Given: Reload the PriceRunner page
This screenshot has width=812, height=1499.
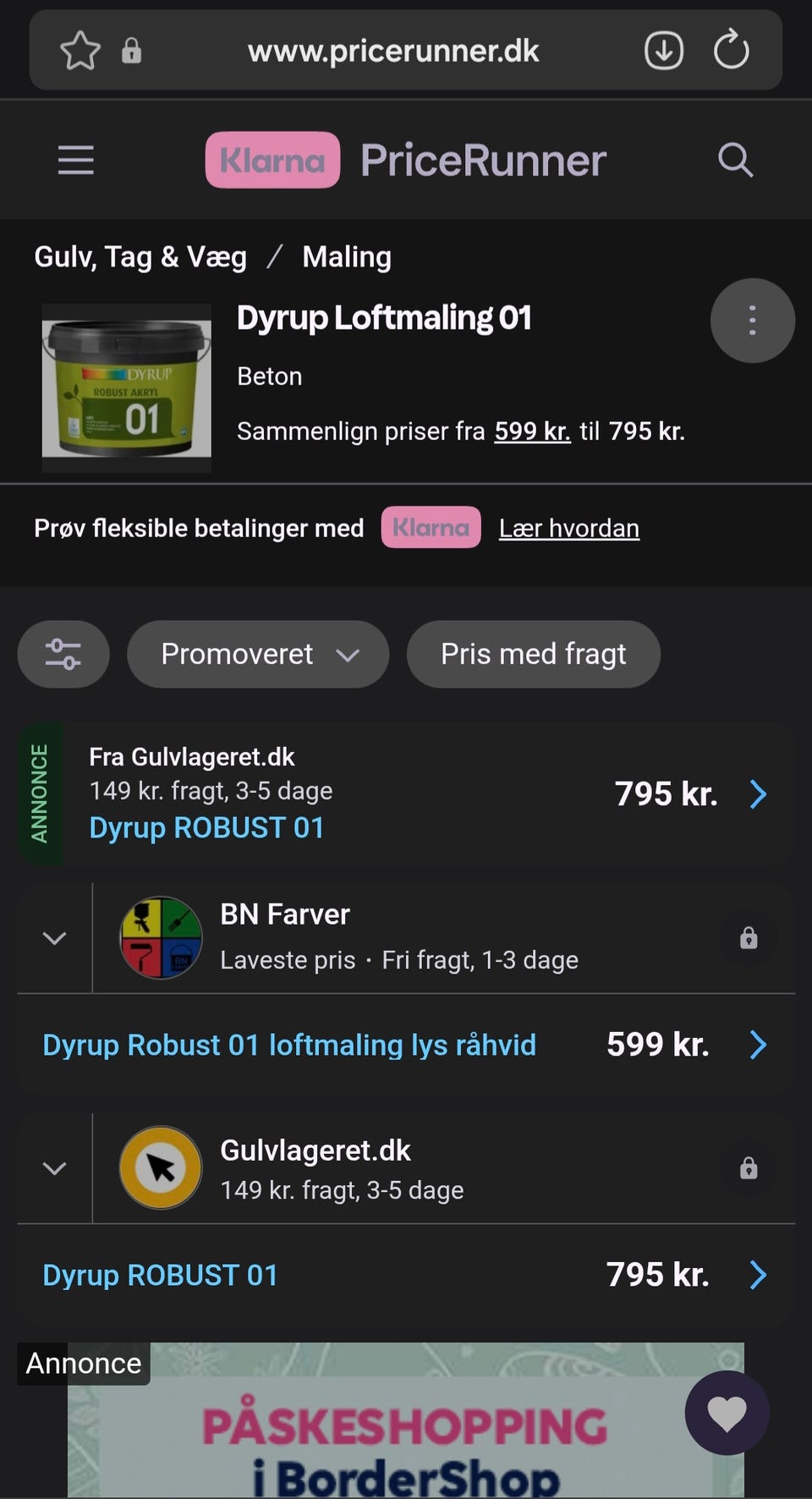Looking at the screenshot, I should pos(732,51).
